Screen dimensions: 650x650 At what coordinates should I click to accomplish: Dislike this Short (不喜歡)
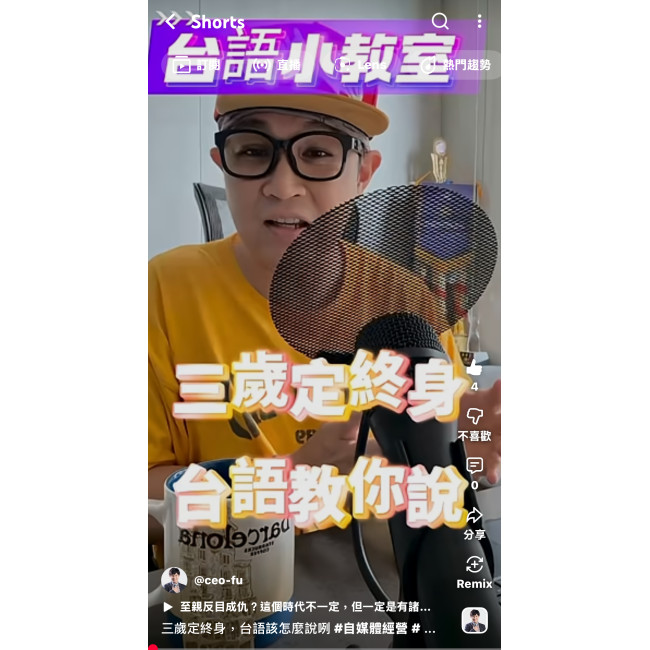click(474, 416)
